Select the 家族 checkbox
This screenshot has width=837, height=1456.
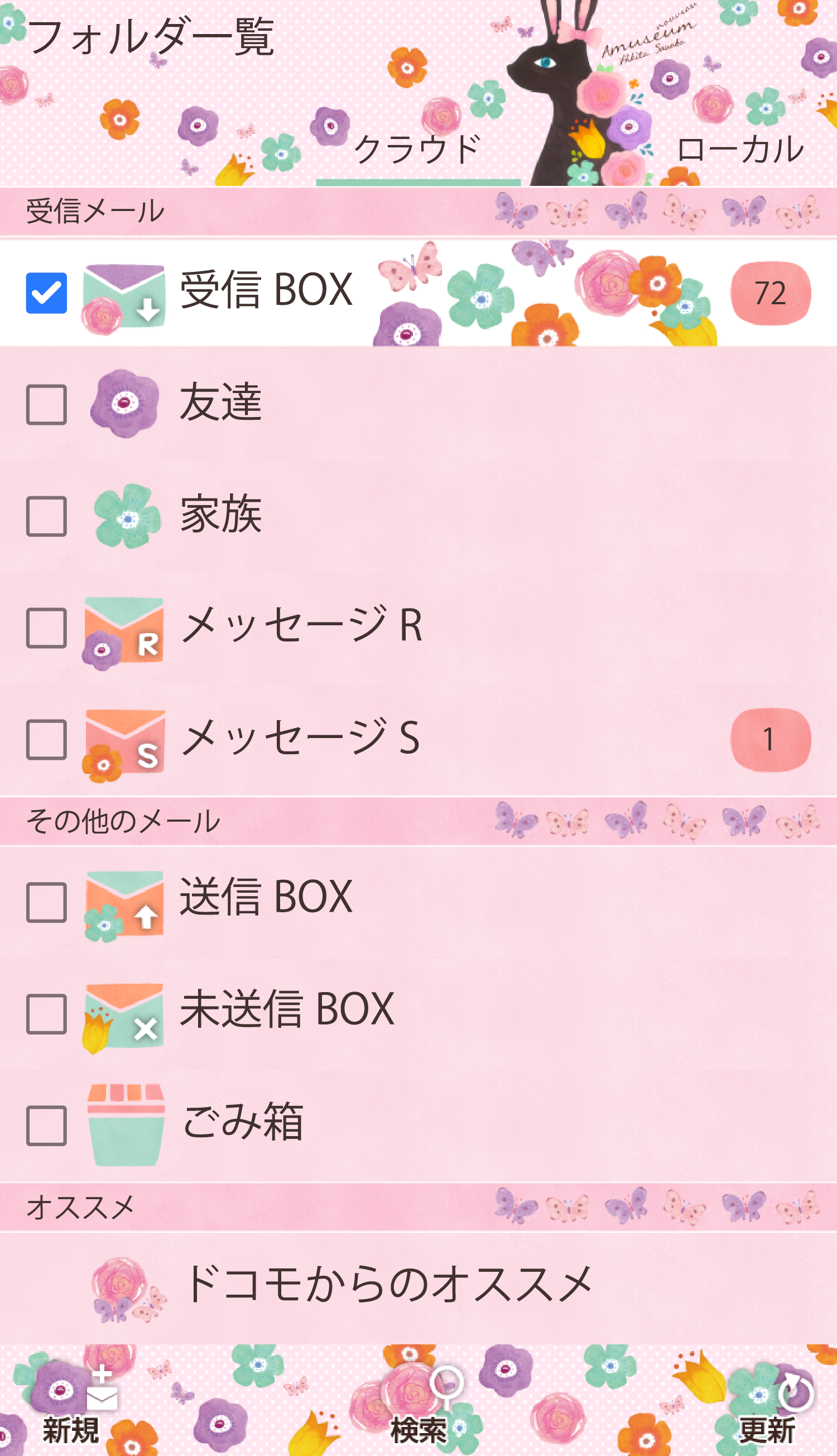tap(46, 516)
